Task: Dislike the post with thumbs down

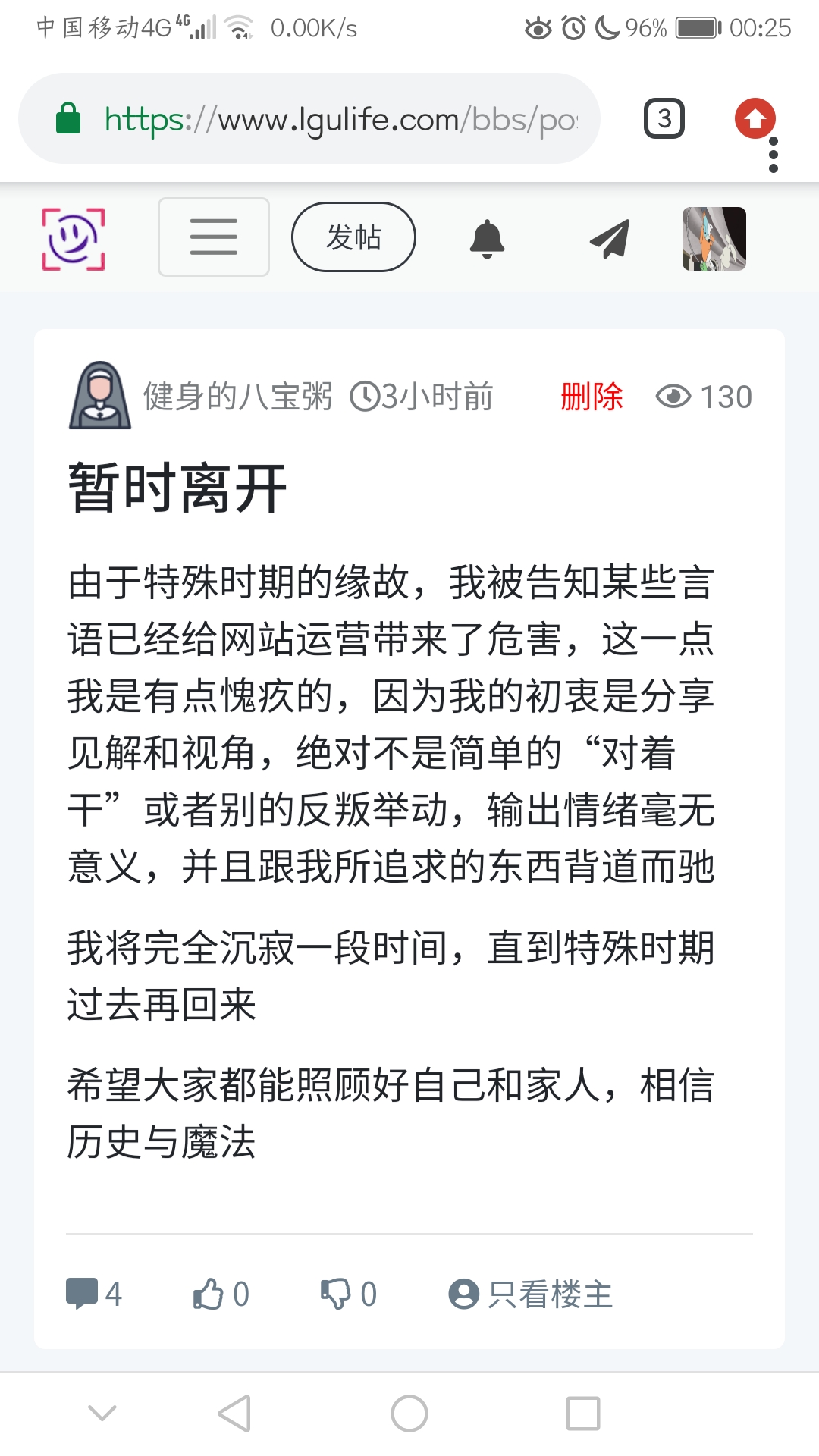Action: point(348,1294)
